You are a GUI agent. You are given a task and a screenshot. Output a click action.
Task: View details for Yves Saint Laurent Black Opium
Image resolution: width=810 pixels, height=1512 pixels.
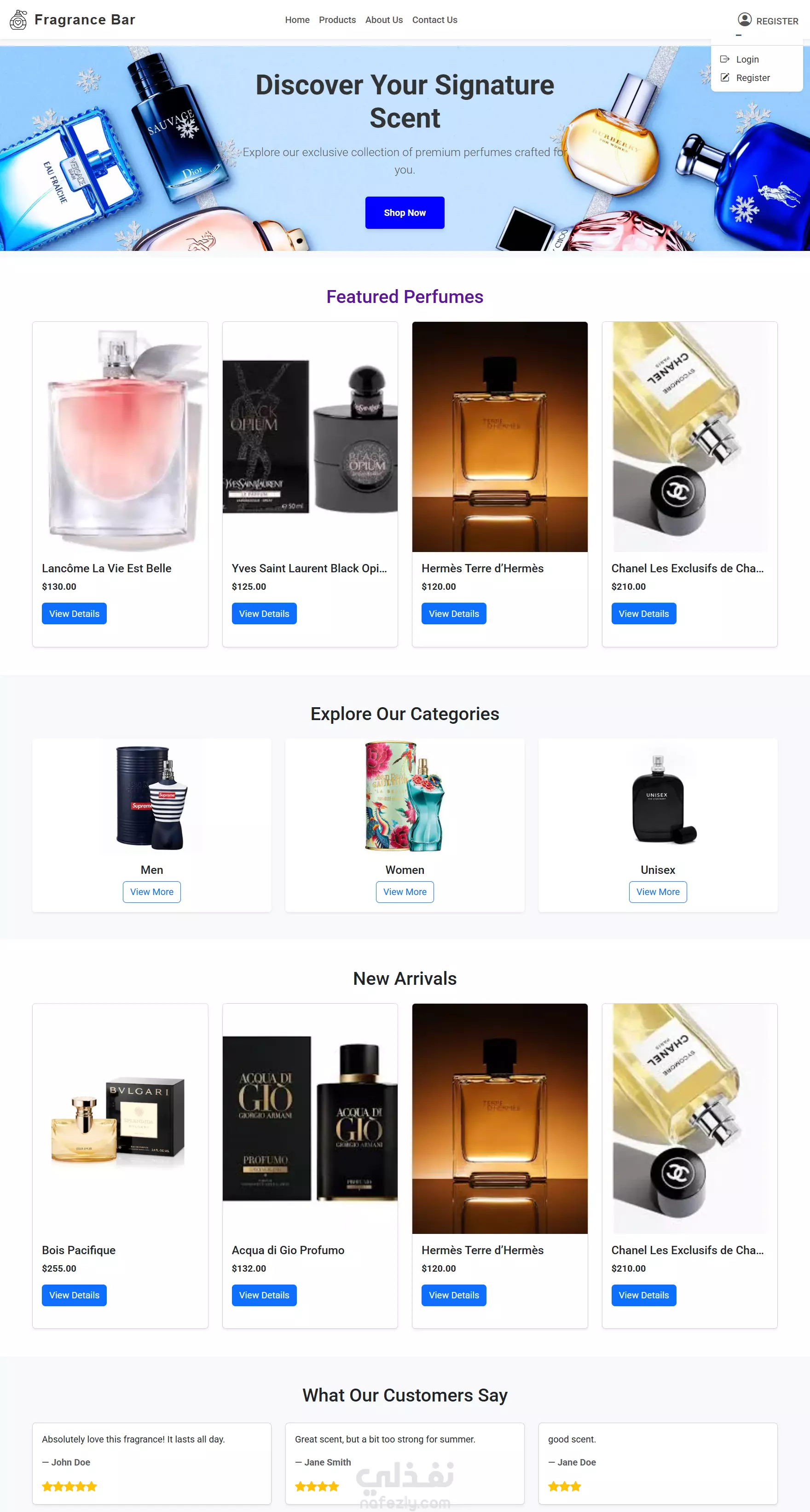(x=264, y=613)
